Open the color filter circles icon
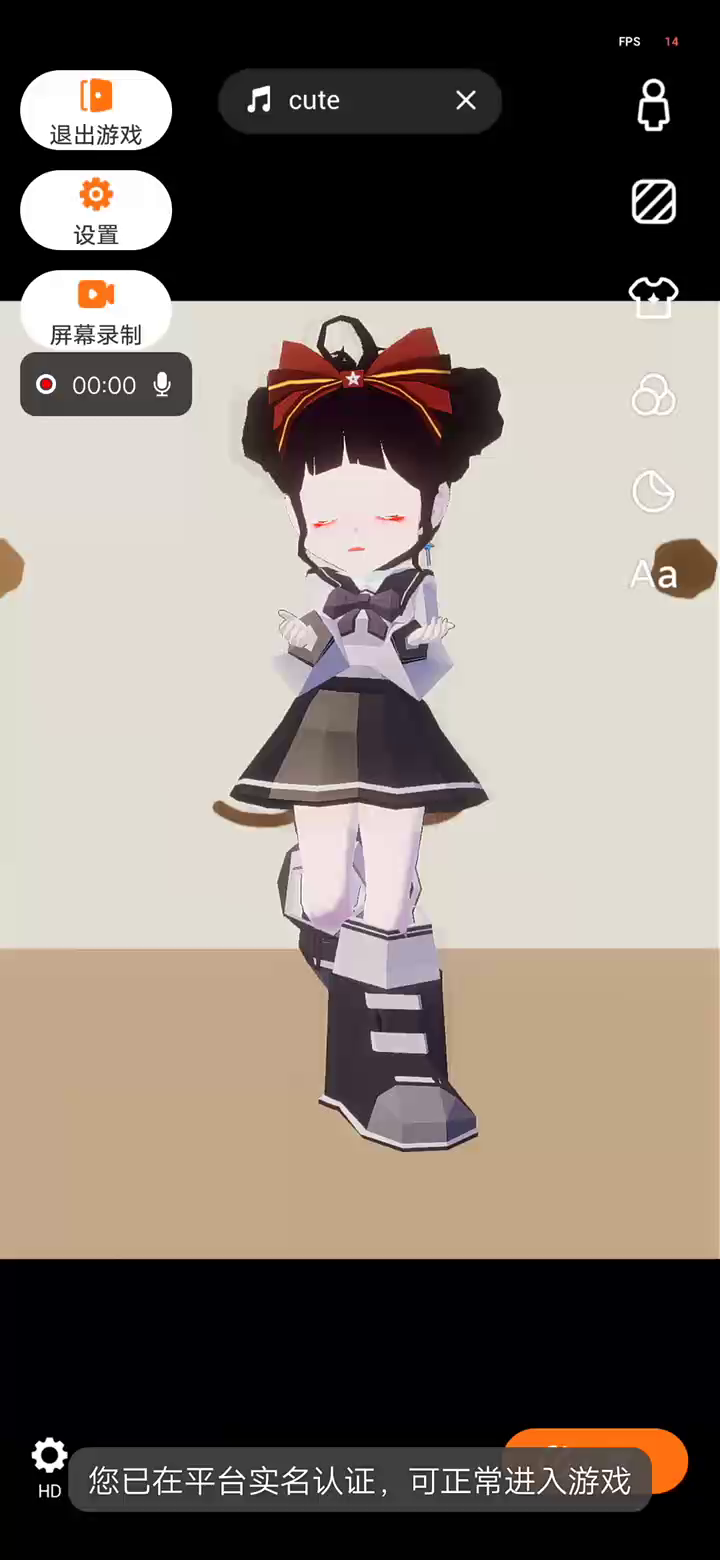The width and height of the screenshot is (720, 1560). click(653, 395)
